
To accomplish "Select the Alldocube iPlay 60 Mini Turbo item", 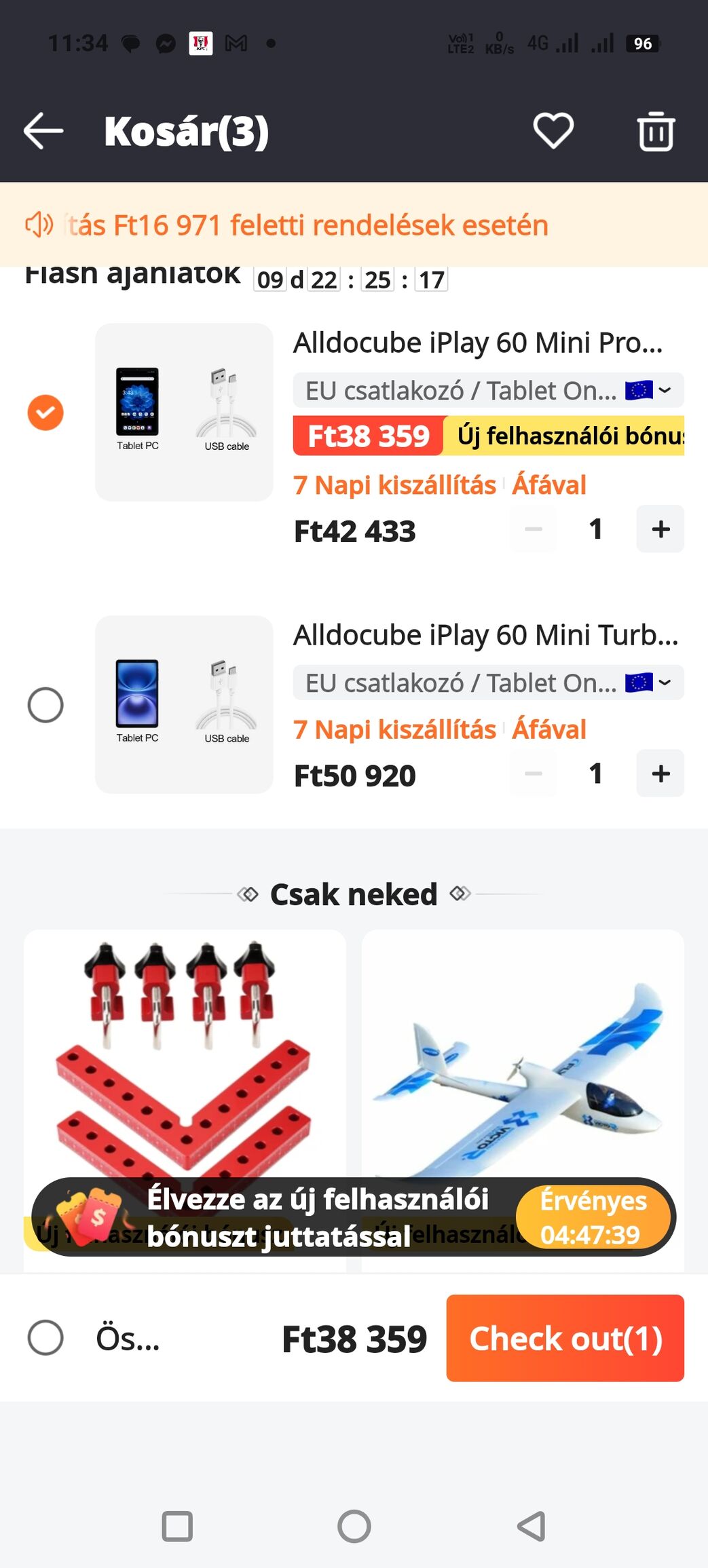I will [45, 705].
